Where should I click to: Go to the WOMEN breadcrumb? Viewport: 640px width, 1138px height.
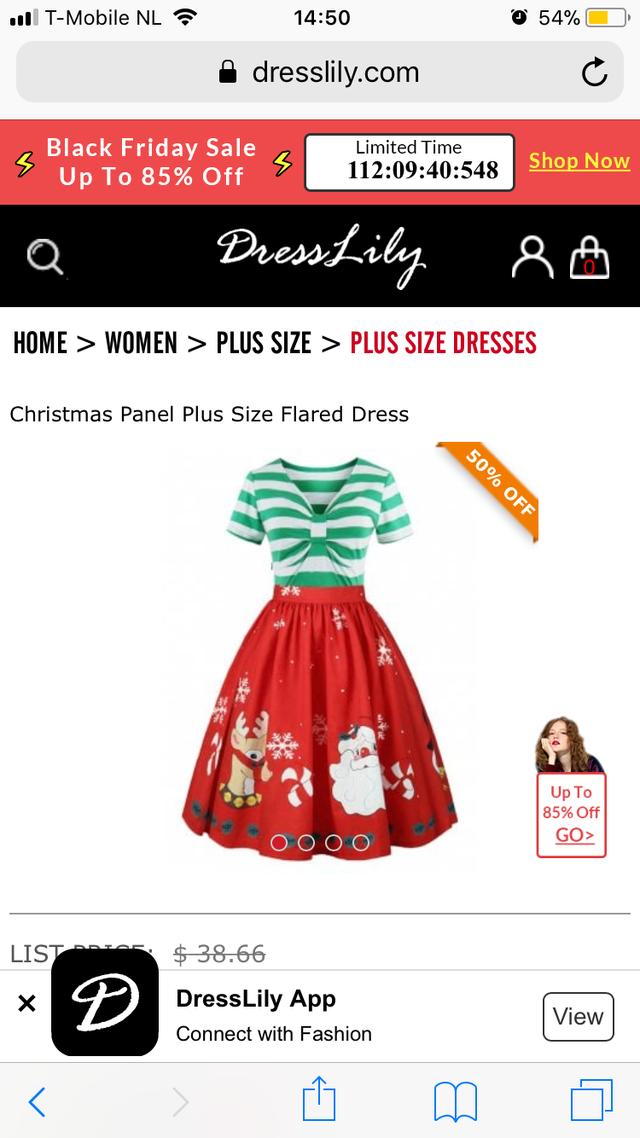coord(141,343)
